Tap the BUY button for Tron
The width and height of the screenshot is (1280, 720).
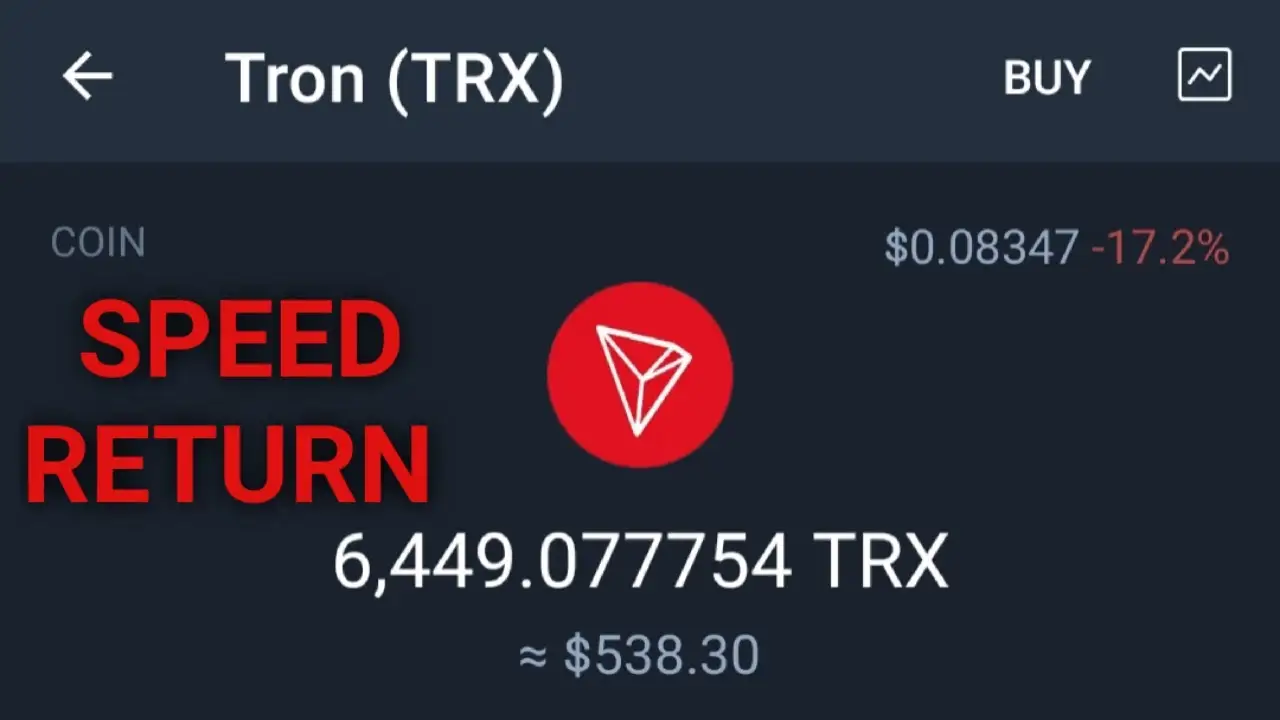(x=1046, y=78)
